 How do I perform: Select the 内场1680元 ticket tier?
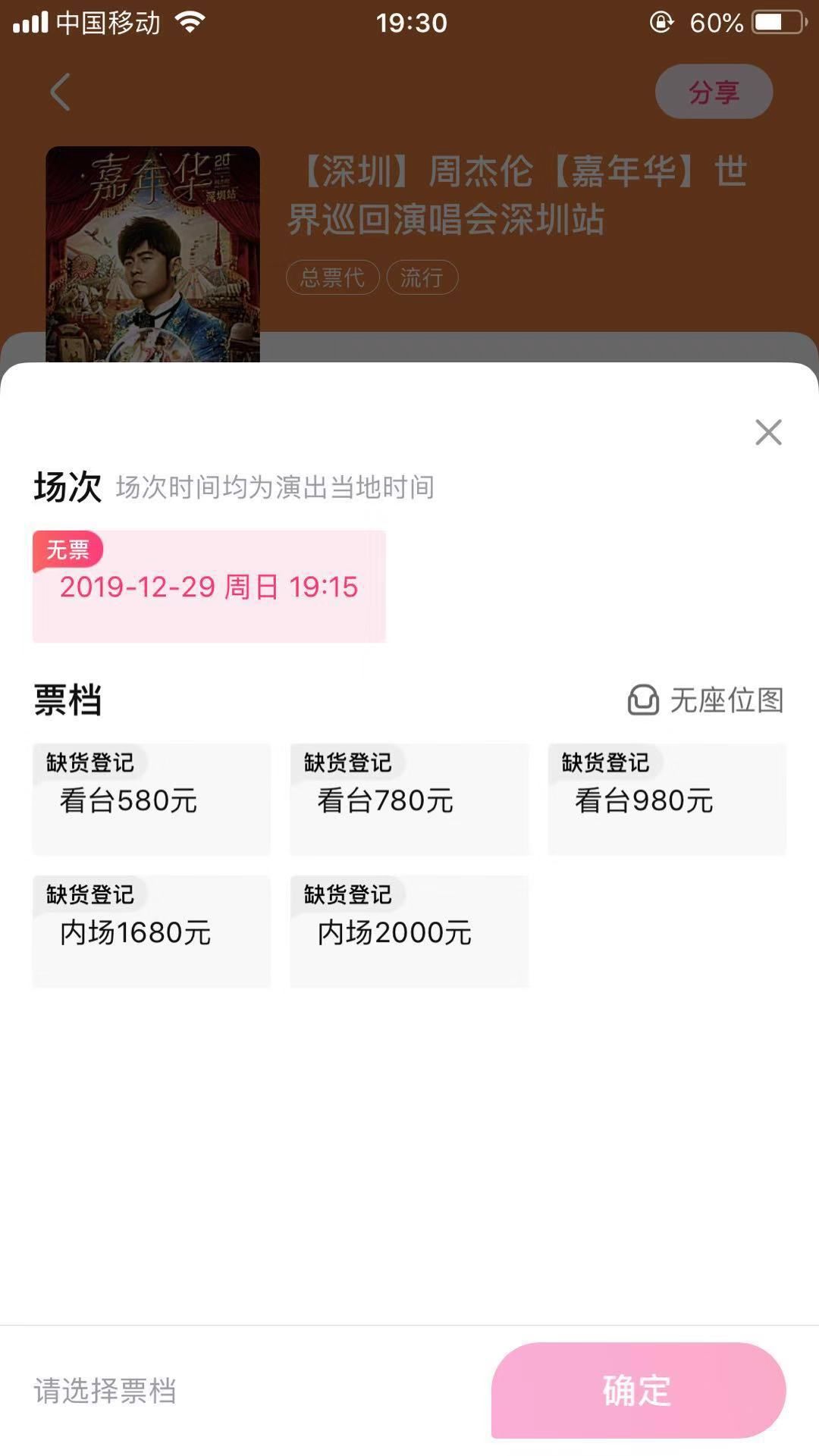click(150, 933)
